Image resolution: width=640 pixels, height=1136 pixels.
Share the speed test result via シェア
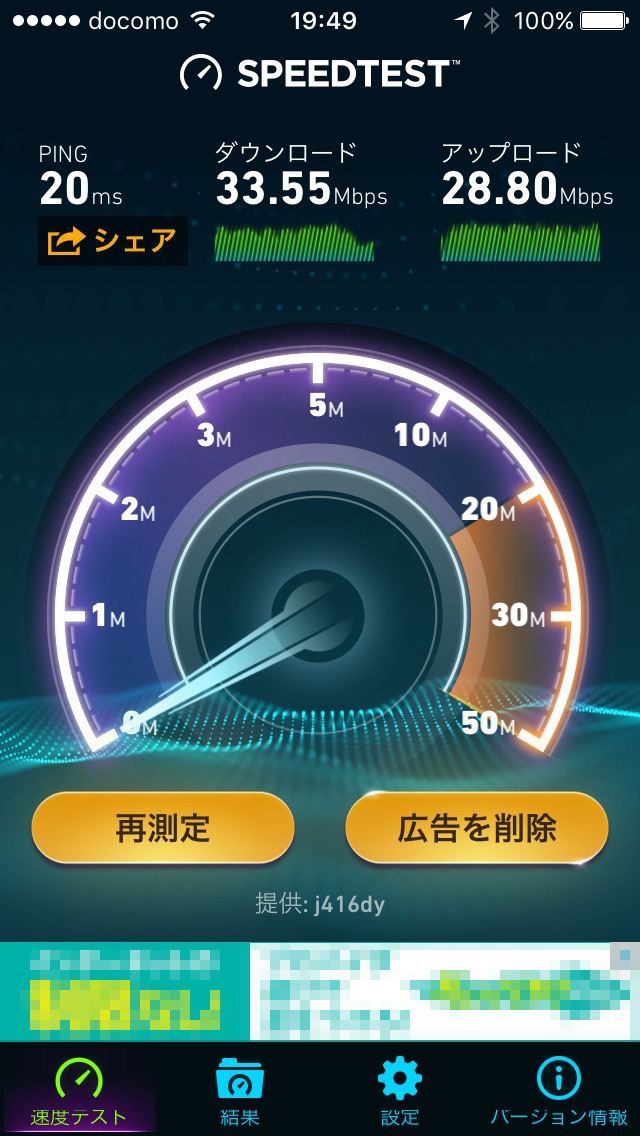coord(112,241)
